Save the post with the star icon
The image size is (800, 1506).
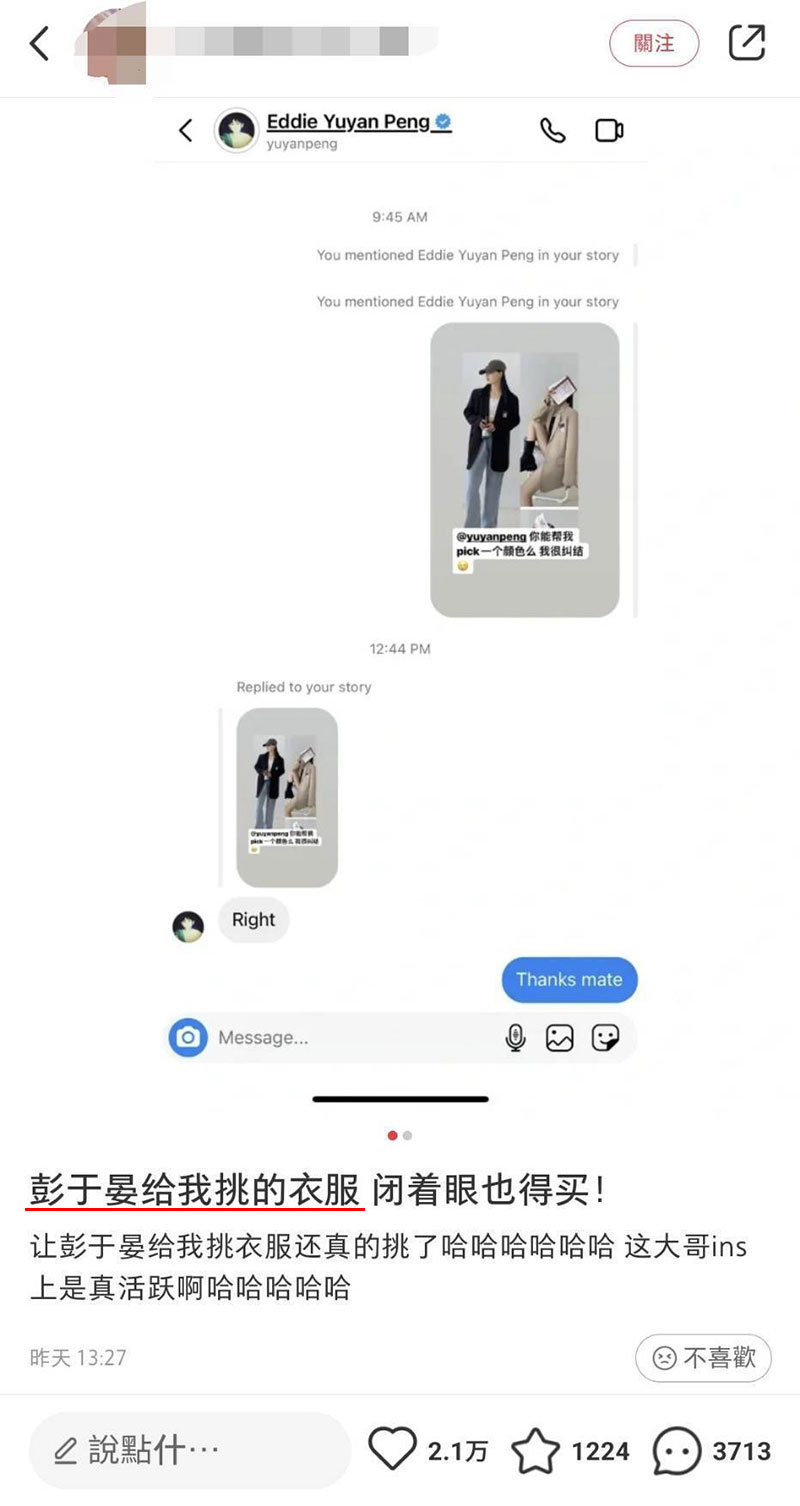[x=535, y=1451]
